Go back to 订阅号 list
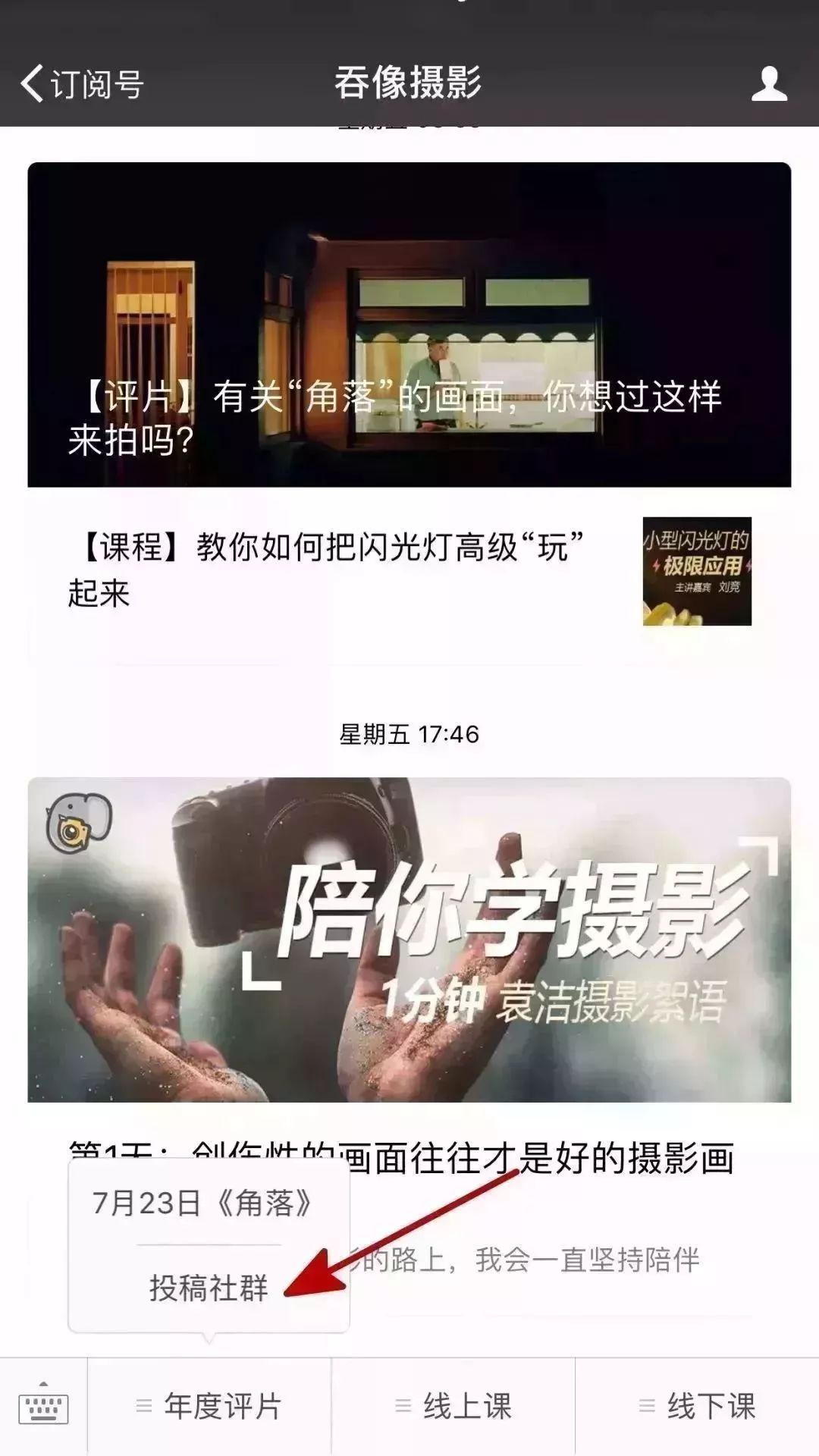This screenshot has height=1456, width=819. coord(82,83)
